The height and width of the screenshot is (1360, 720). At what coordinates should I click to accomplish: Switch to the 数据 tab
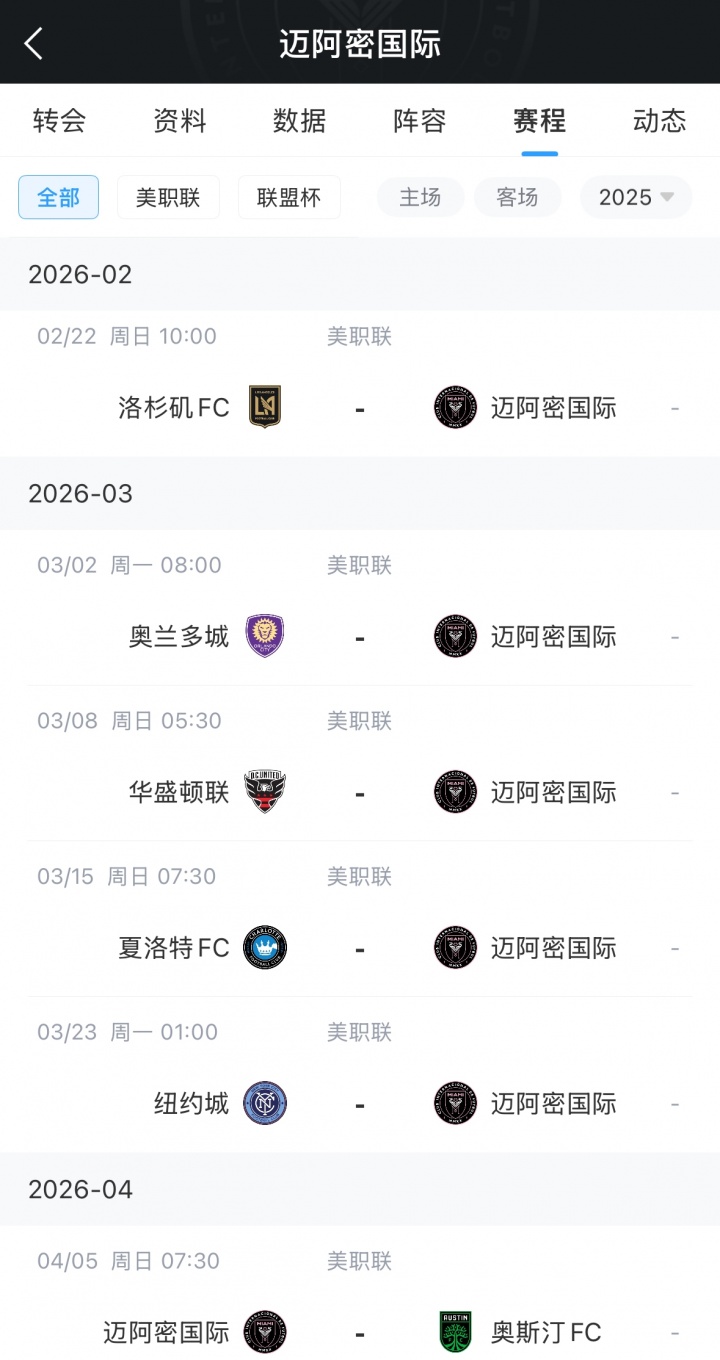[300, 121]
